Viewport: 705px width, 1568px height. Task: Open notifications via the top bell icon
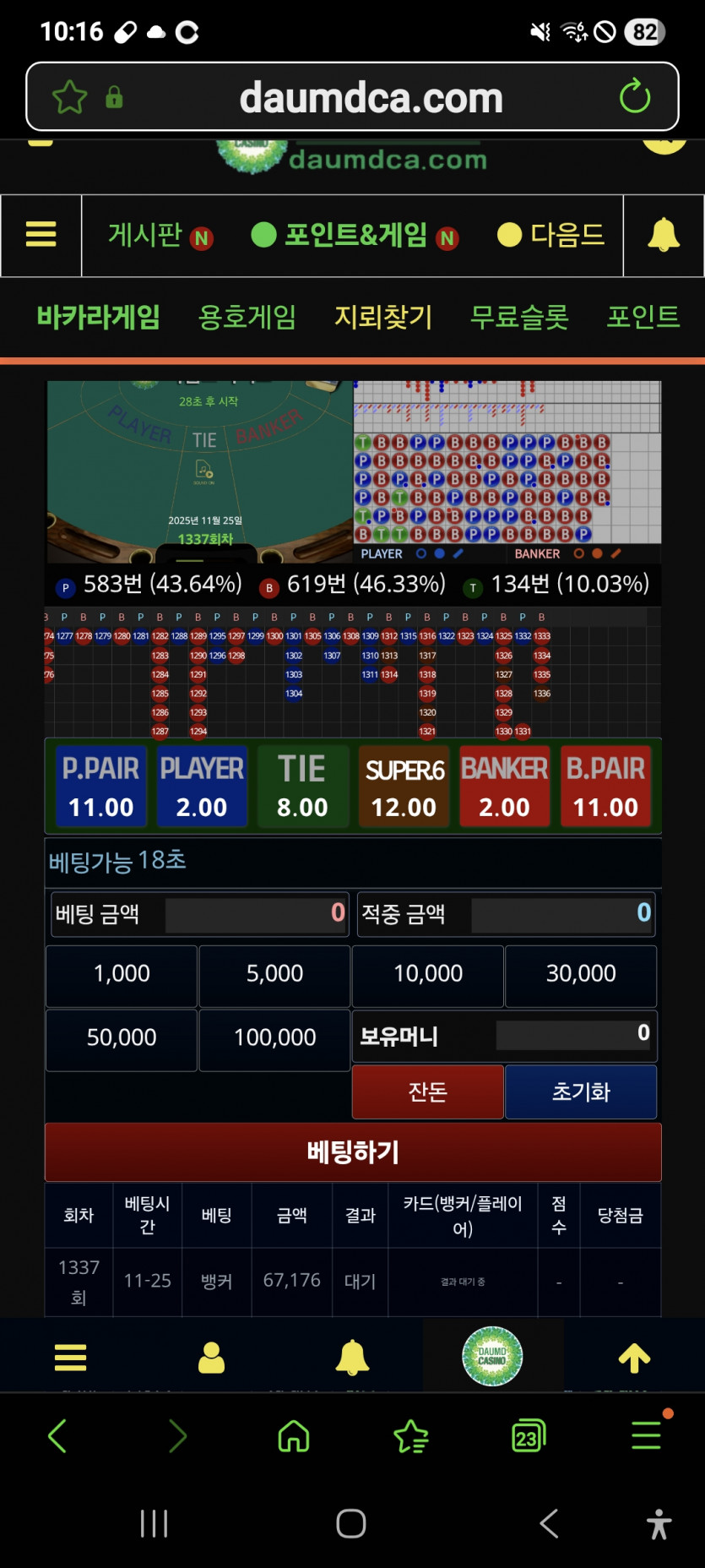point(664,236)
